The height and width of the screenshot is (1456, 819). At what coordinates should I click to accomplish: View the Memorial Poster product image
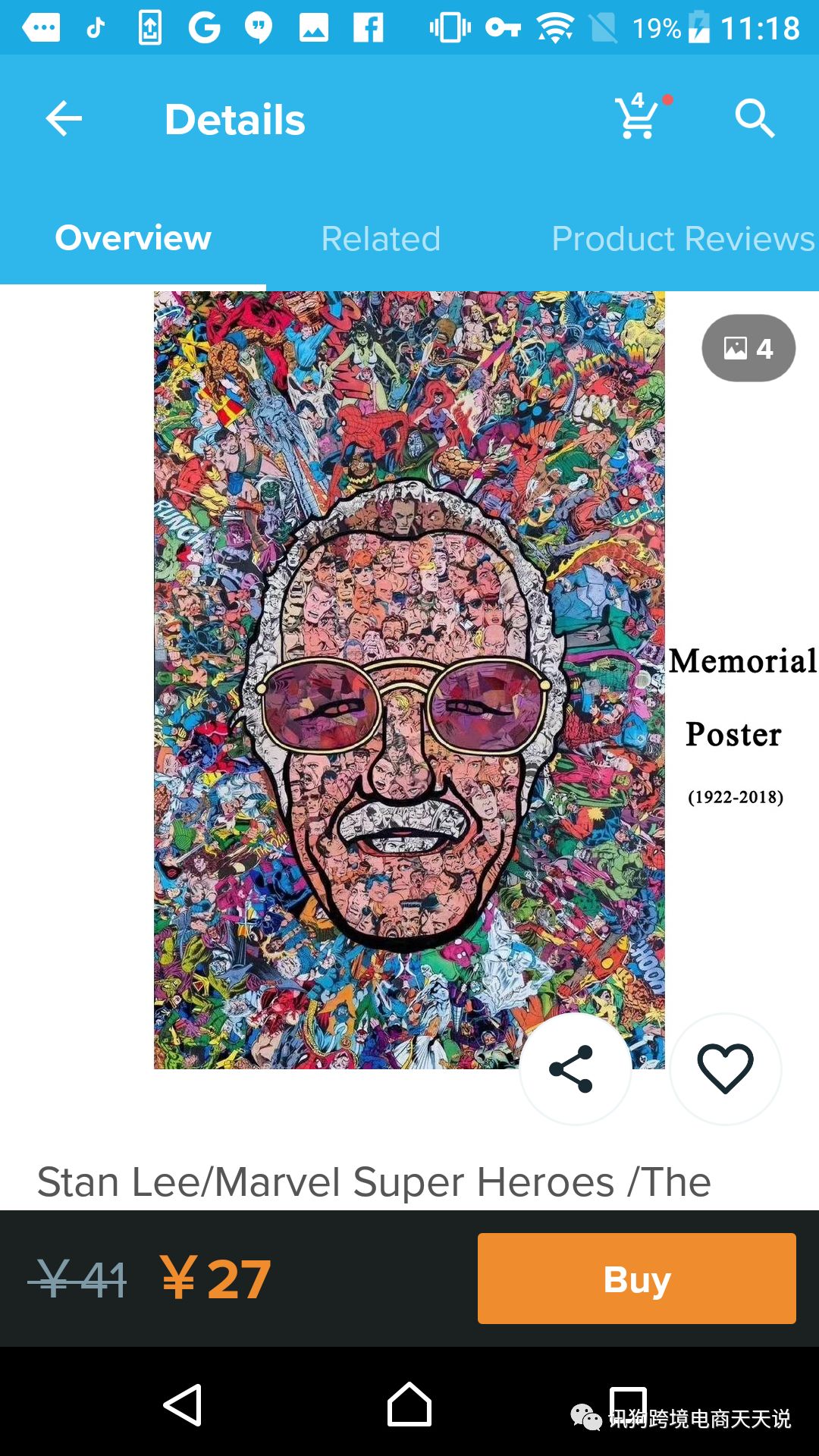pos(409,679)
